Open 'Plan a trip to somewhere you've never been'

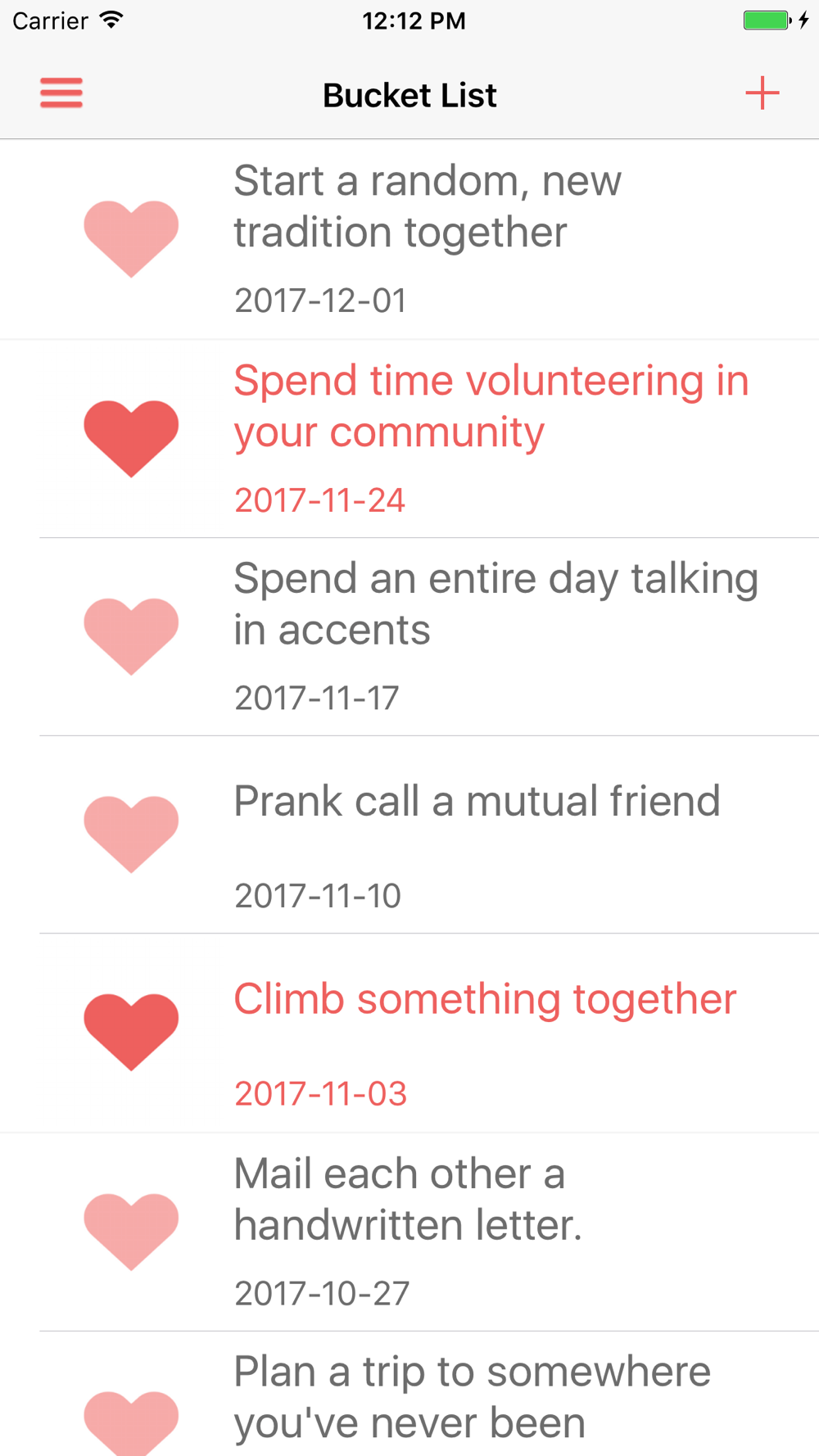(409, 1394)
